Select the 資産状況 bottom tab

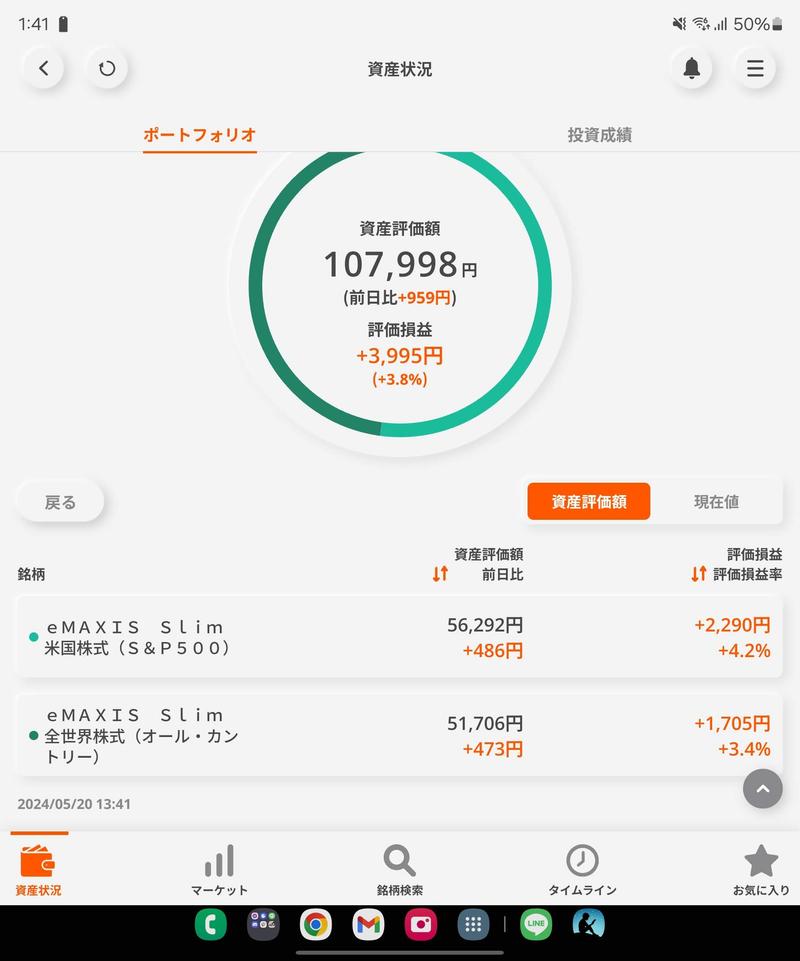(x=38, y=869)
